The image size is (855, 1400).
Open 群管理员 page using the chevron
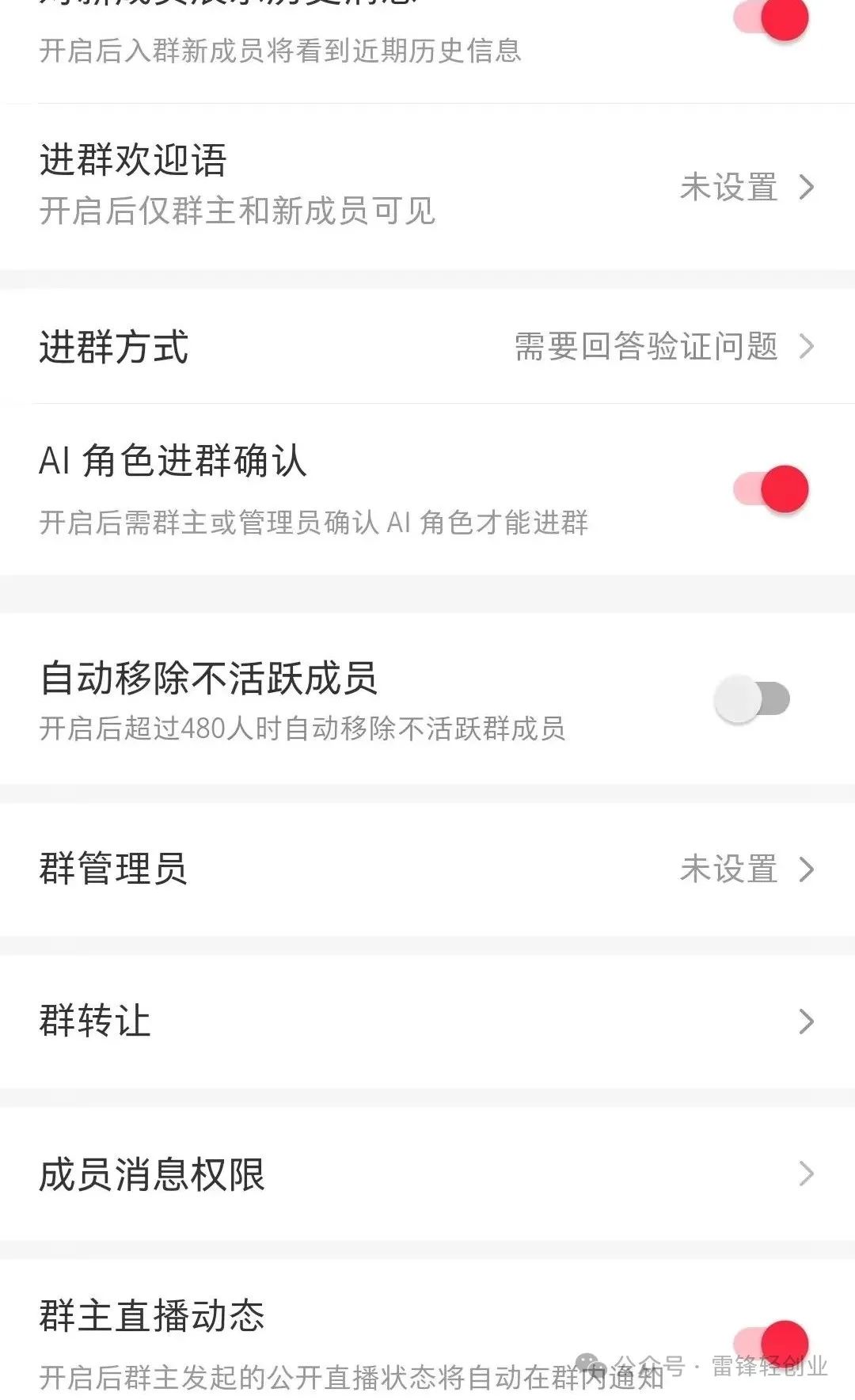pyautogui.click(x=807, y=869)
